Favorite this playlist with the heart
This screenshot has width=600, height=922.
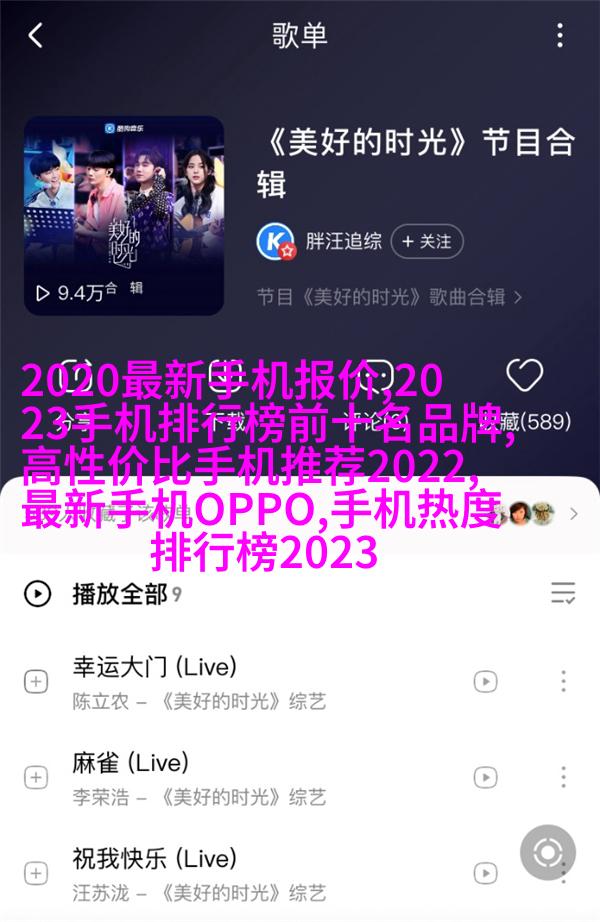523,377
